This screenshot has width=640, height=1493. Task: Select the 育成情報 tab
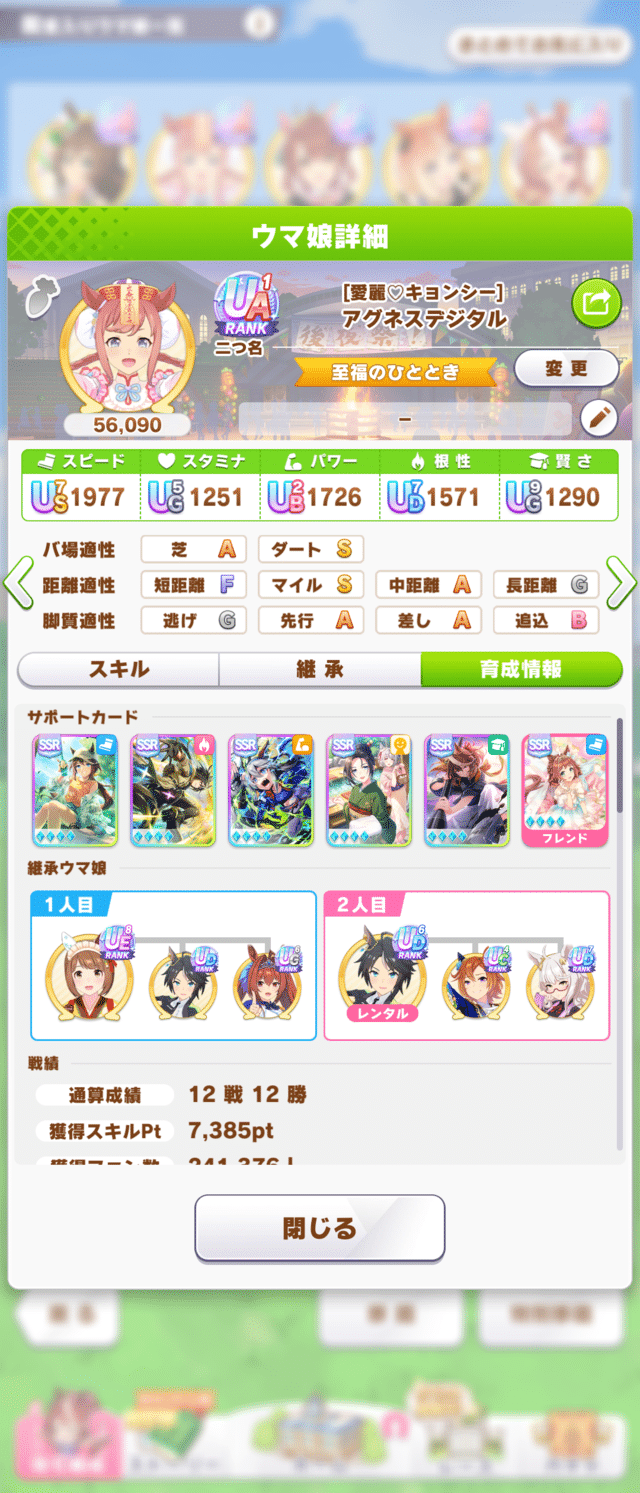coord(520,669)
